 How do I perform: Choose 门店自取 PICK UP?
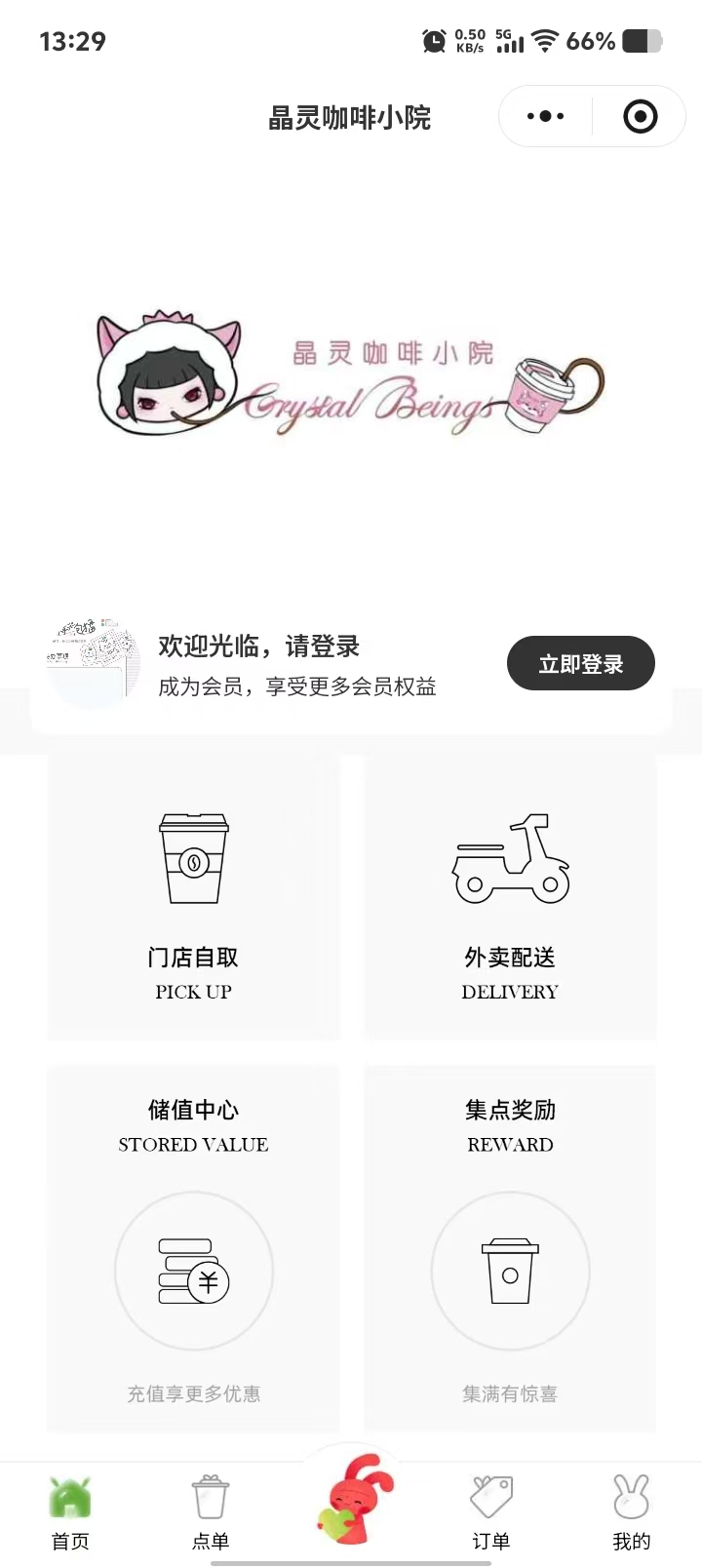tap(193, 898)
